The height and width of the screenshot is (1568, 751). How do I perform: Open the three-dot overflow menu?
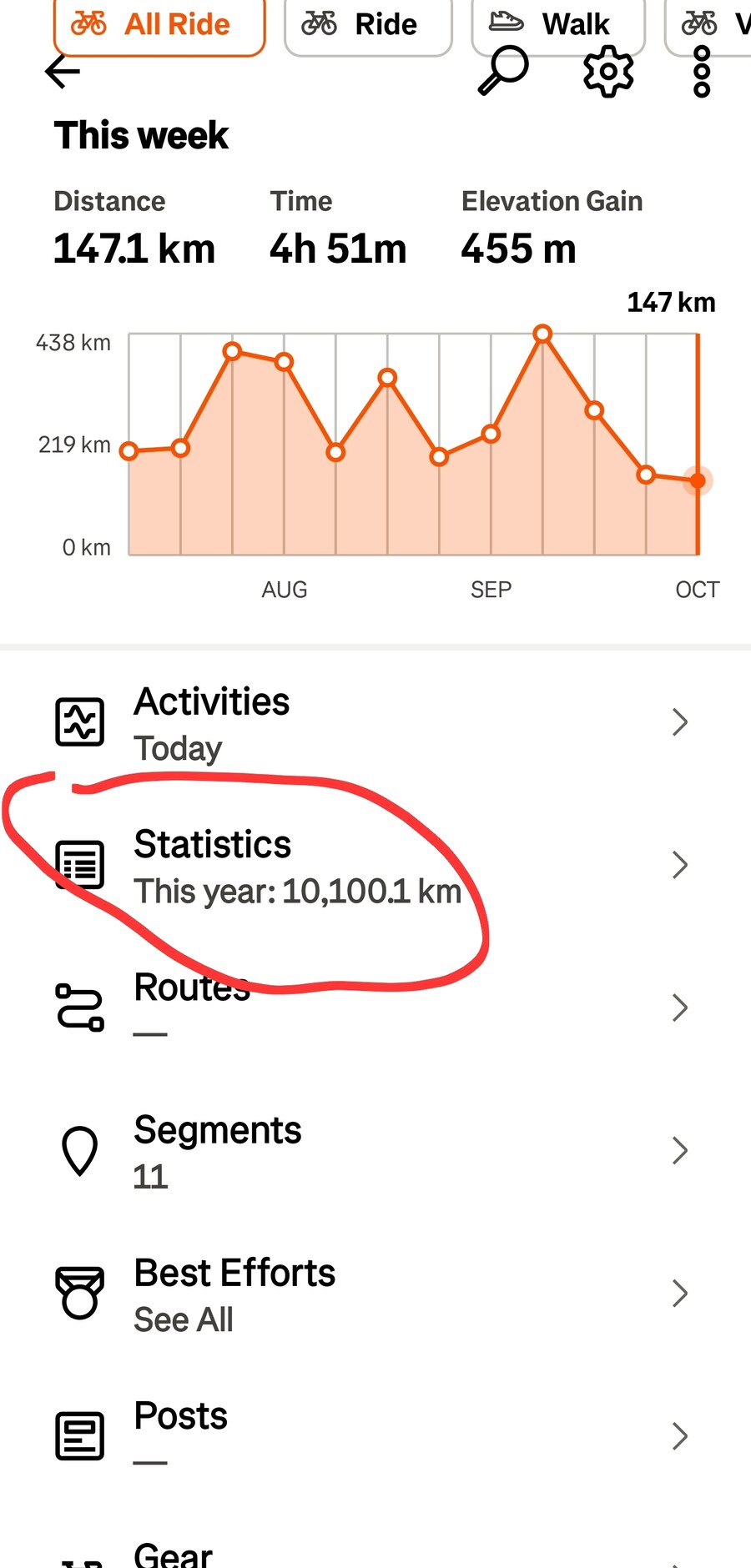coord(702,72)
